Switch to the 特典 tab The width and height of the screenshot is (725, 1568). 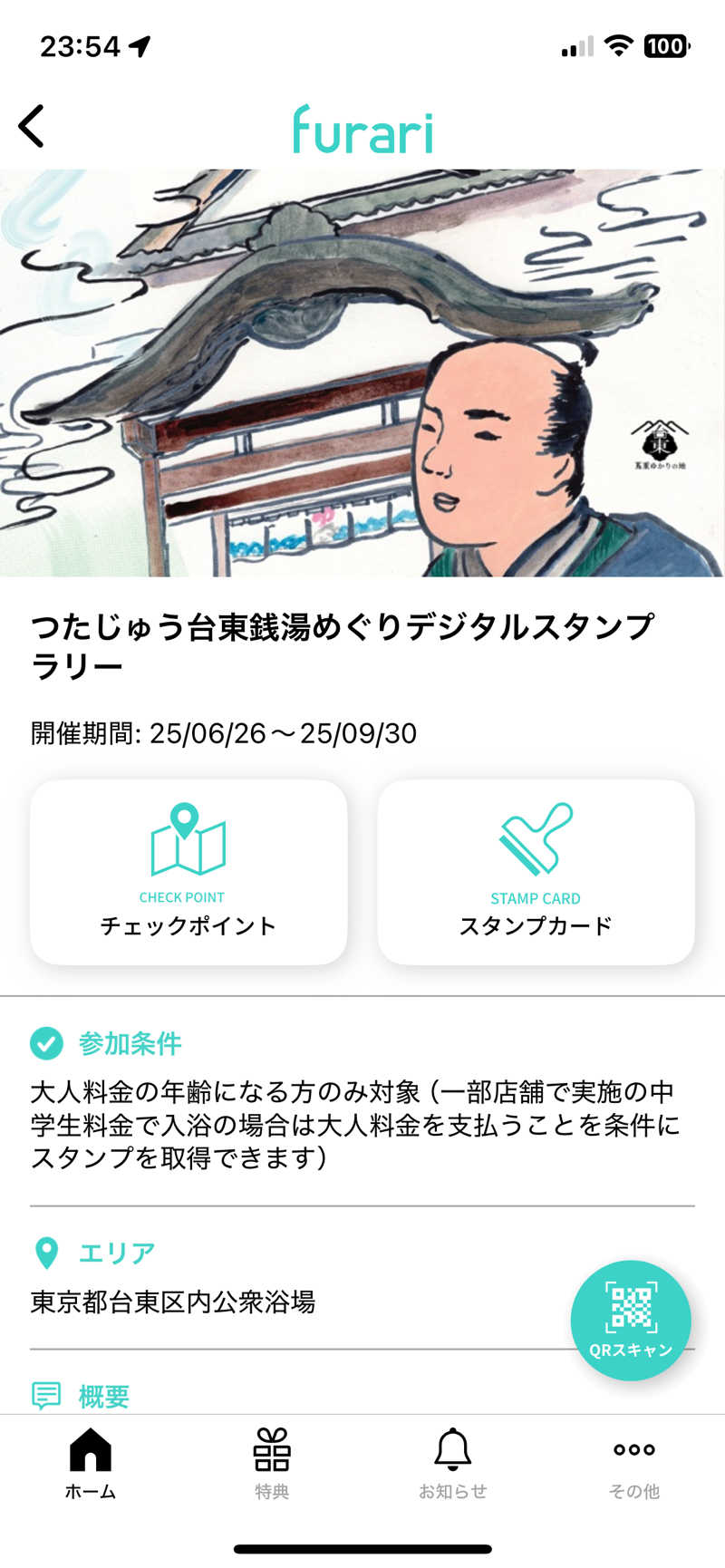pyautogui.click(x=272, y=1463)
